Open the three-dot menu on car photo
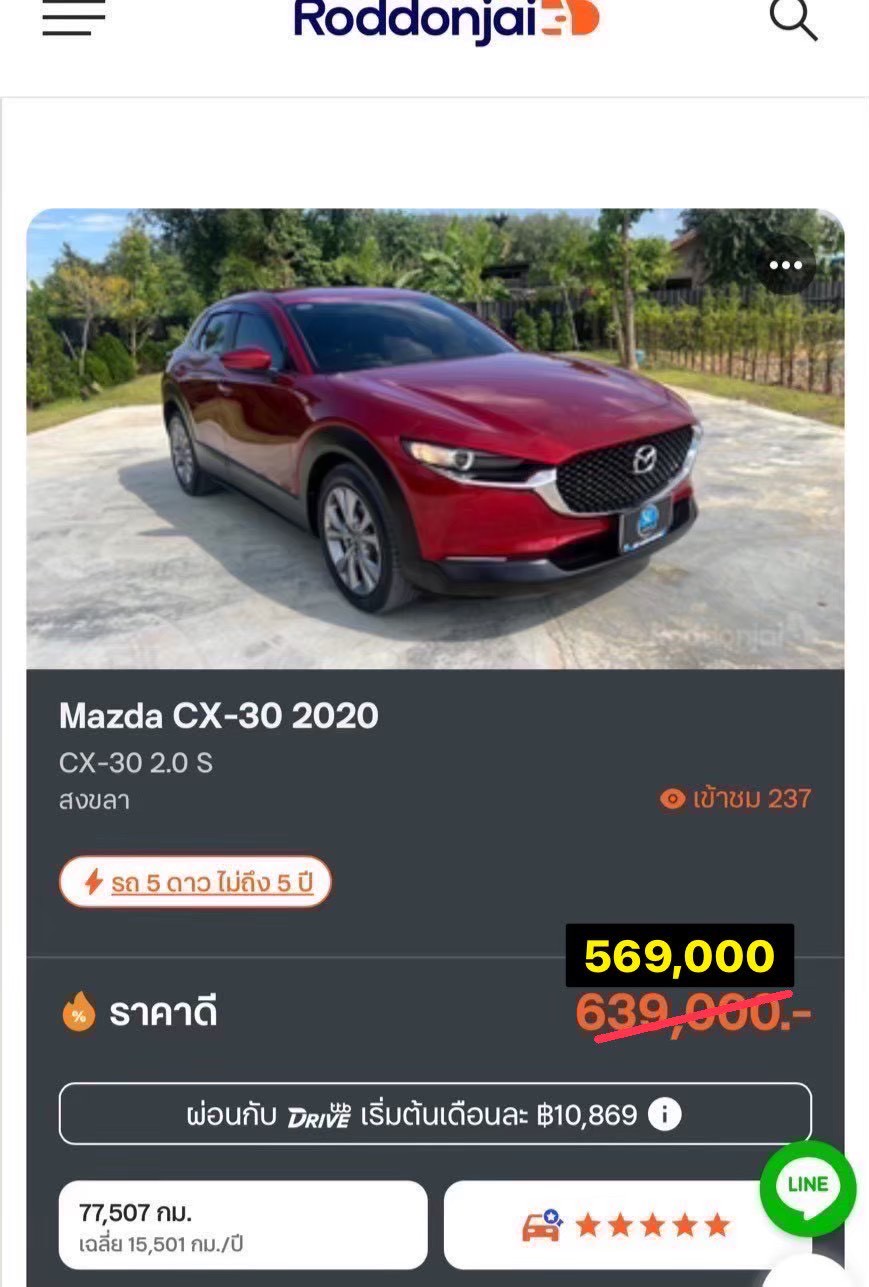 [x=786, y=265]
